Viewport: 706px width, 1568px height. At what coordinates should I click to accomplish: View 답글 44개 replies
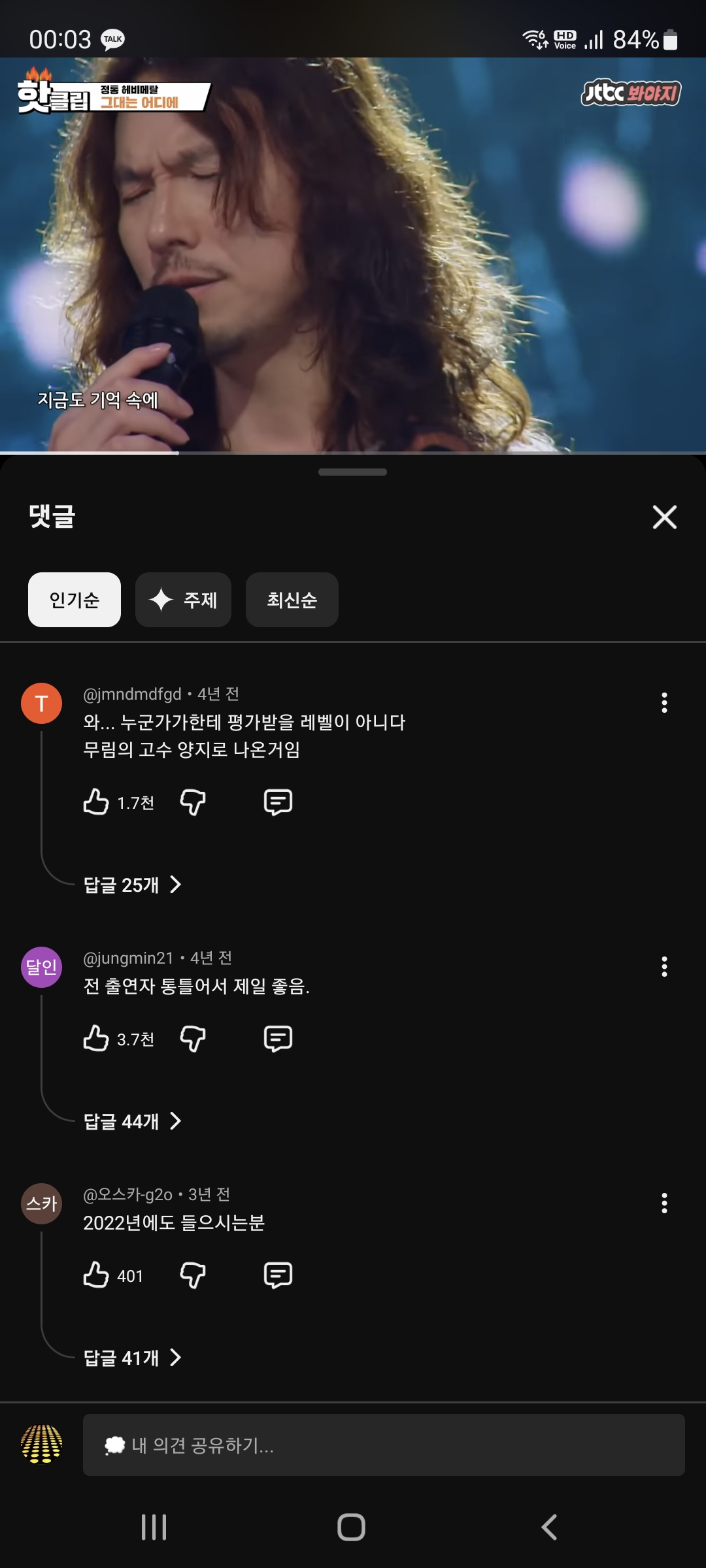[x=132, y=1121]
